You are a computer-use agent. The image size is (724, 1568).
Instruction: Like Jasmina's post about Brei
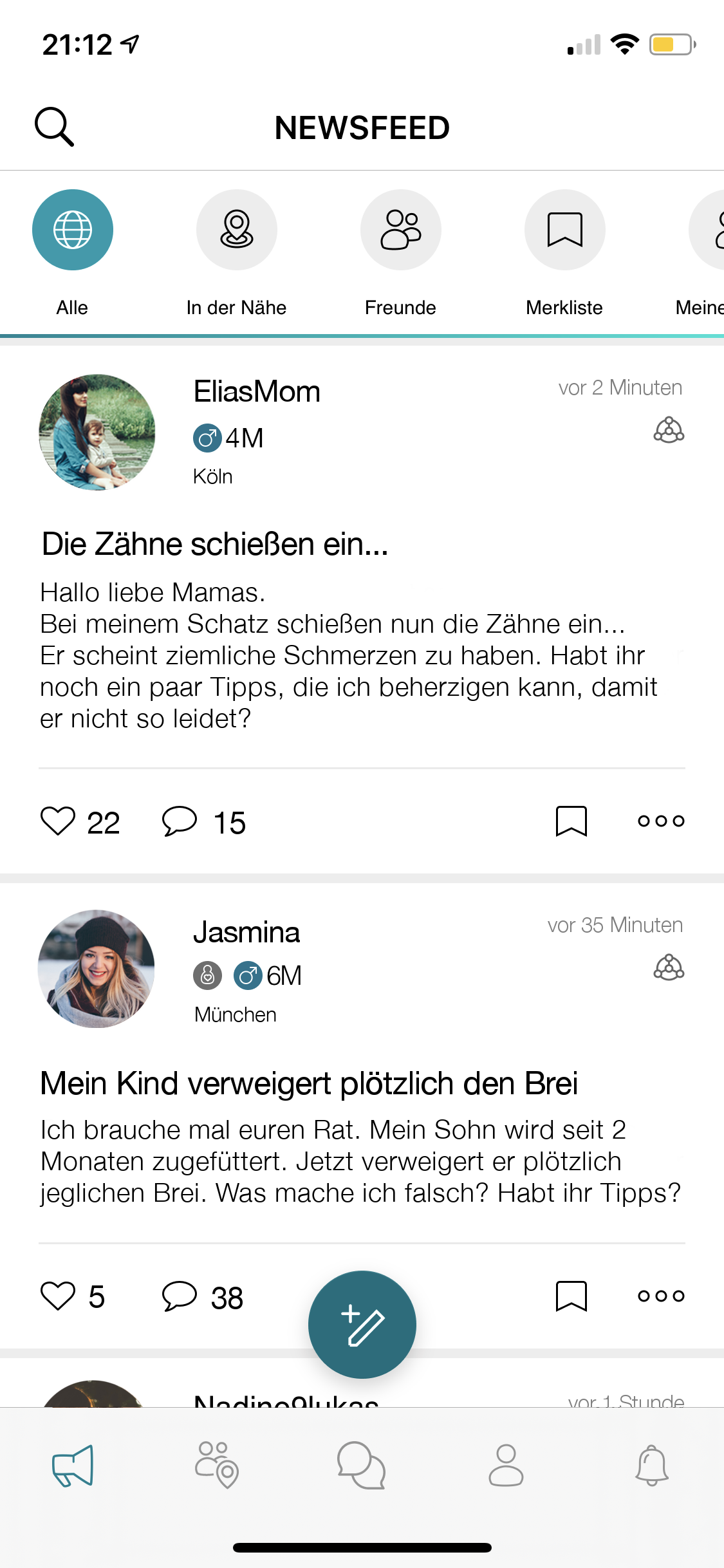point(58,1296)
